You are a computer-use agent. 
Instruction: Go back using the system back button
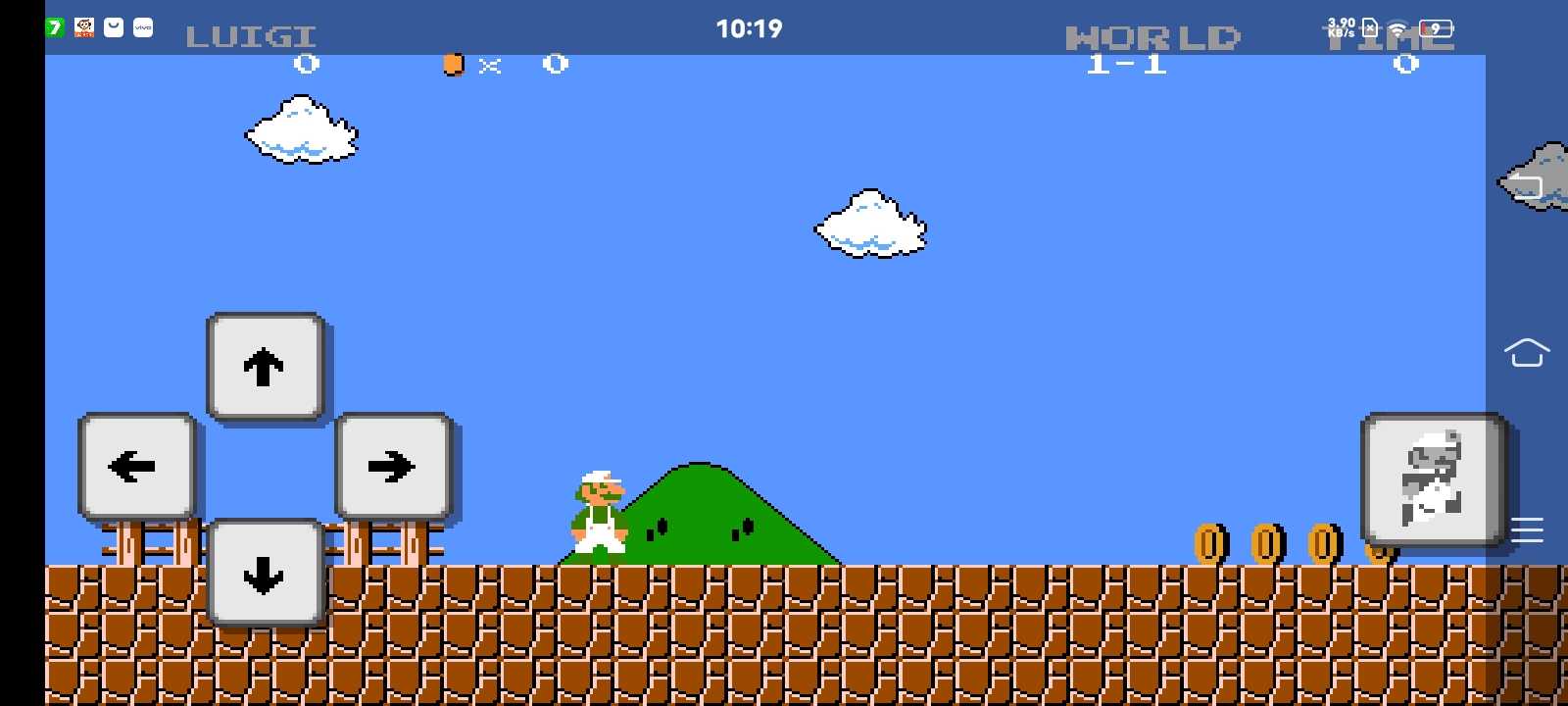(x=1525, y=184)
